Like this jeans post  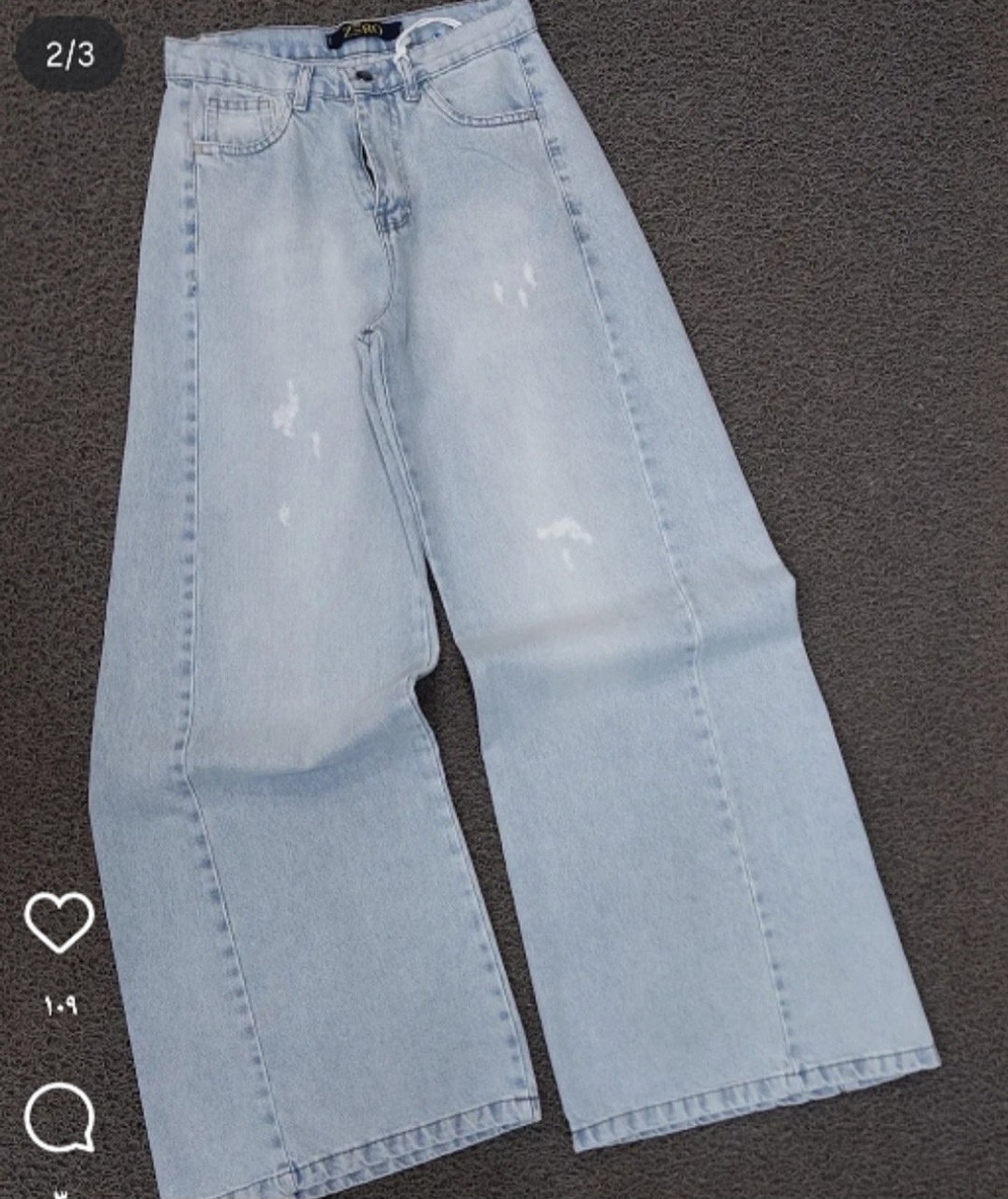point(59,922)
